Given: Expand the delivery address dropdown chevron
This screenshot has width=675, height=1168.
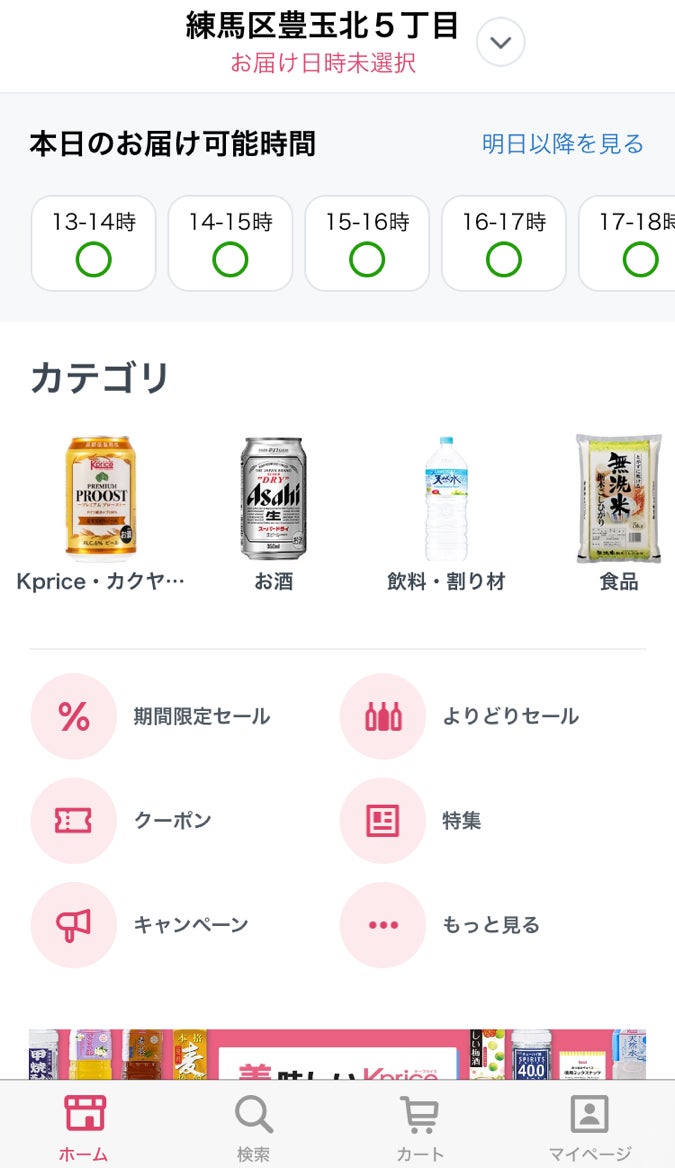Looking at the screenshot, I should click(501, 43).
